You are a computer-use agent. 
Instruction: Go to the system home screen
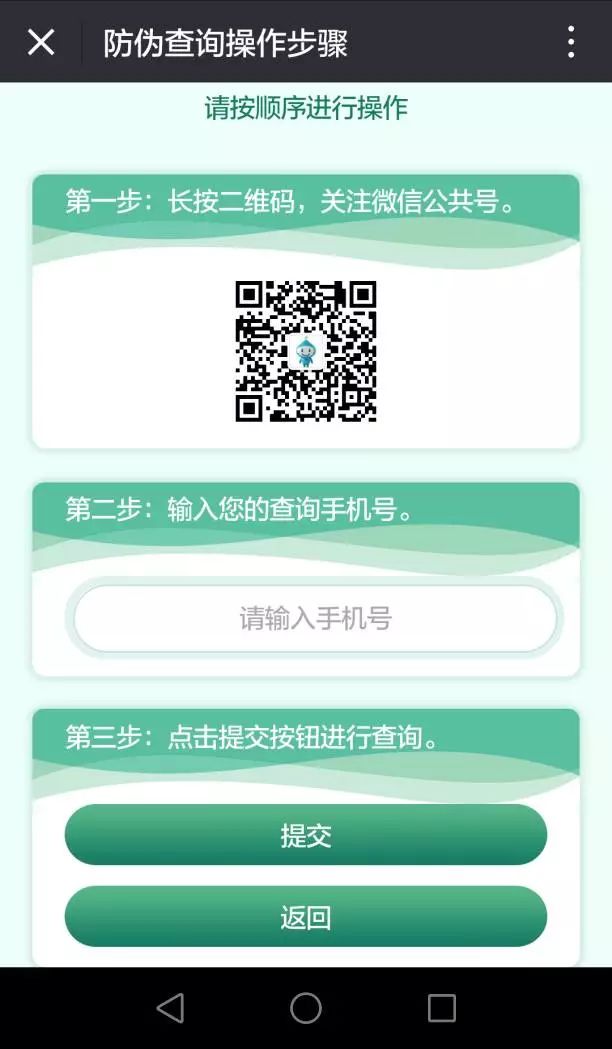pos(306,1008)
